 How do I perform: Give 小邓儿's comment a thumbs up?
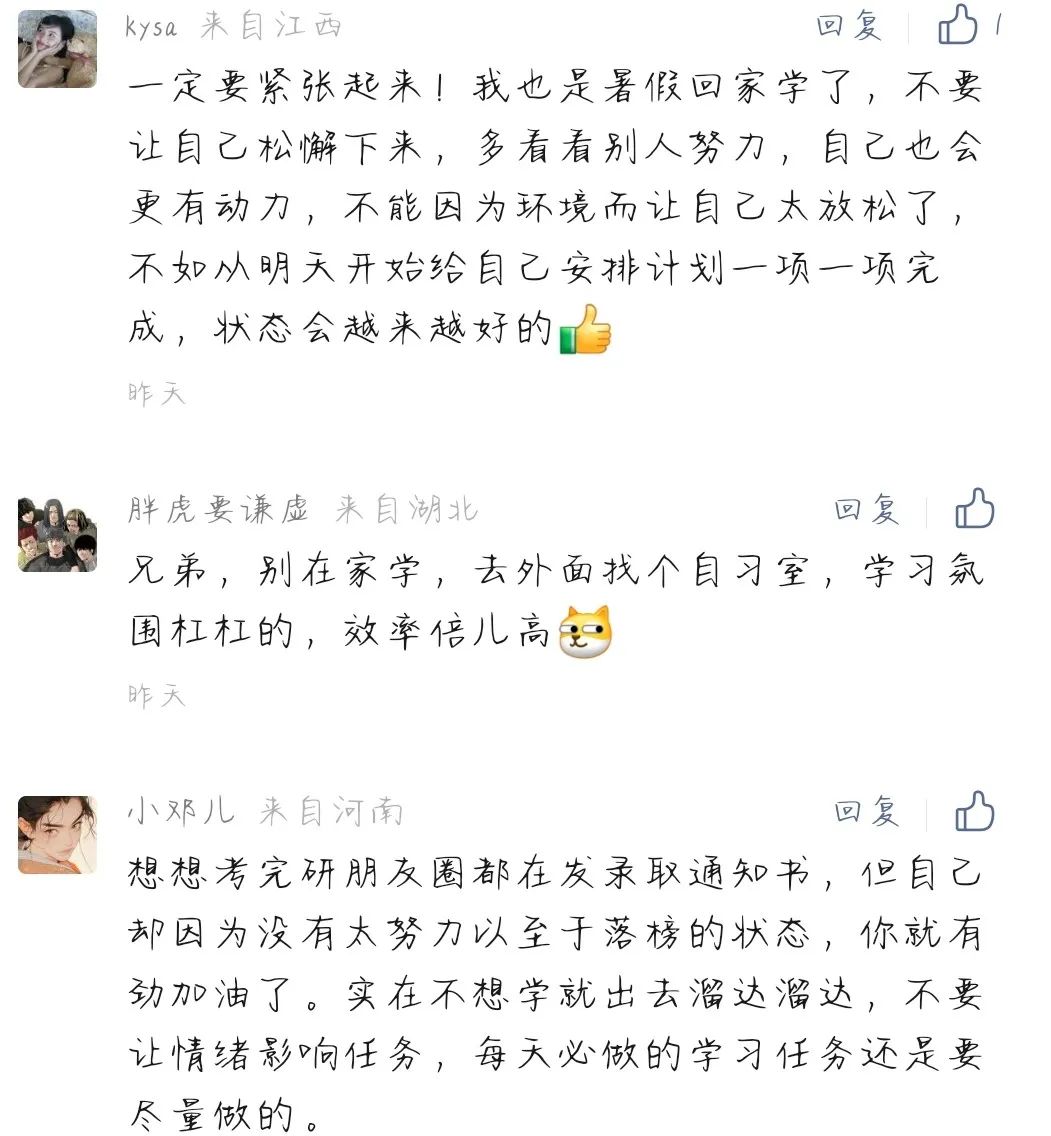coord(974,811)
